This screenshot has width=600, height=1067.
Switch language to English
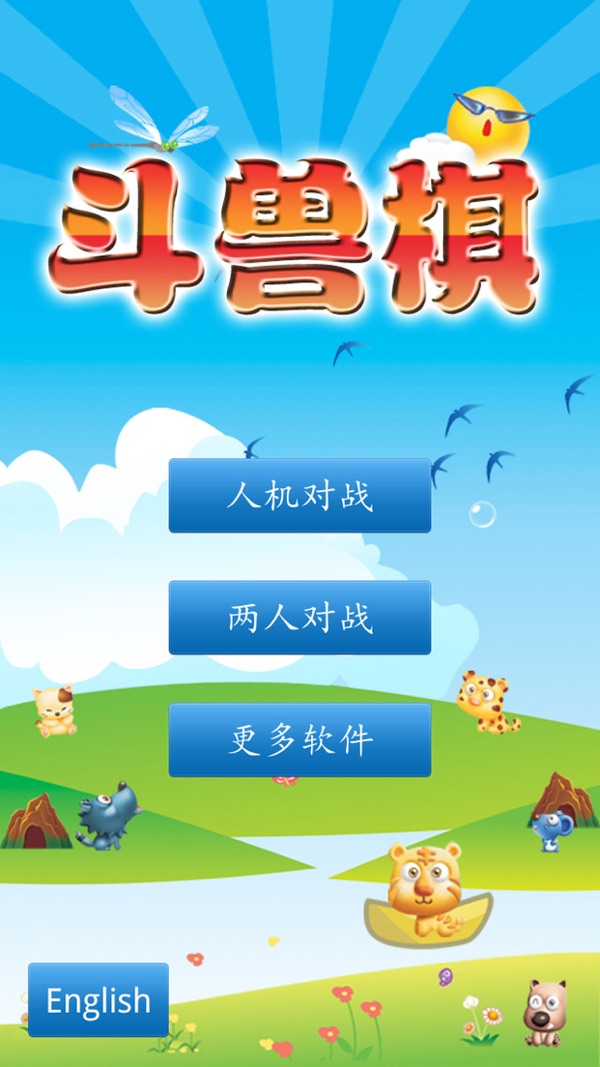(98, 1000)
